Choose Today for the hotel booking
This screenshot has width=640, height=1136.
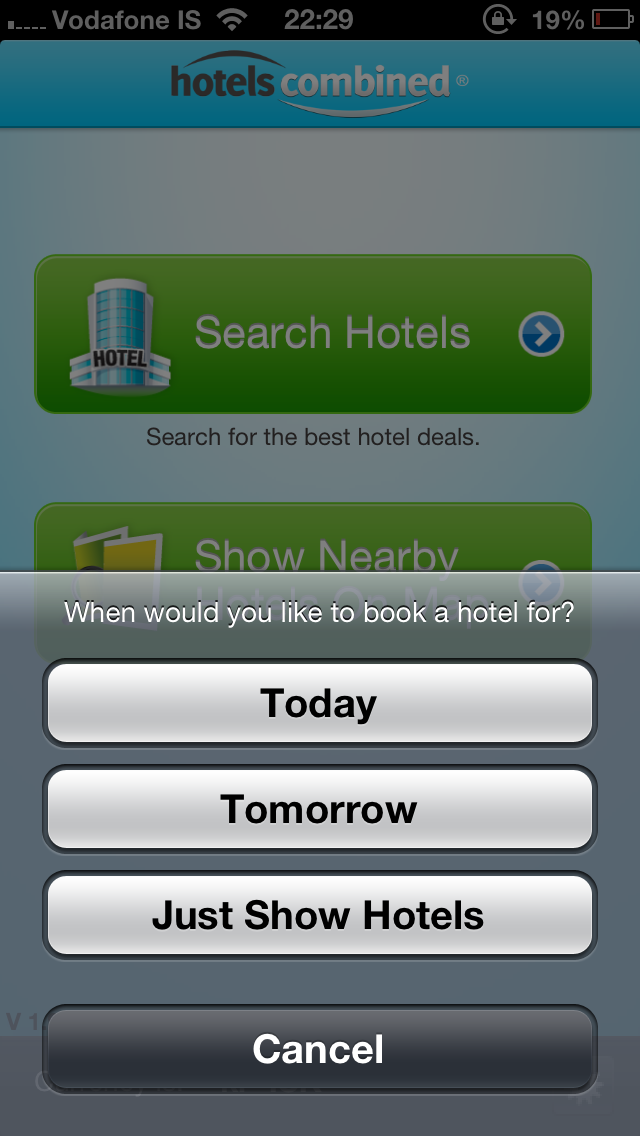point(319,703)
